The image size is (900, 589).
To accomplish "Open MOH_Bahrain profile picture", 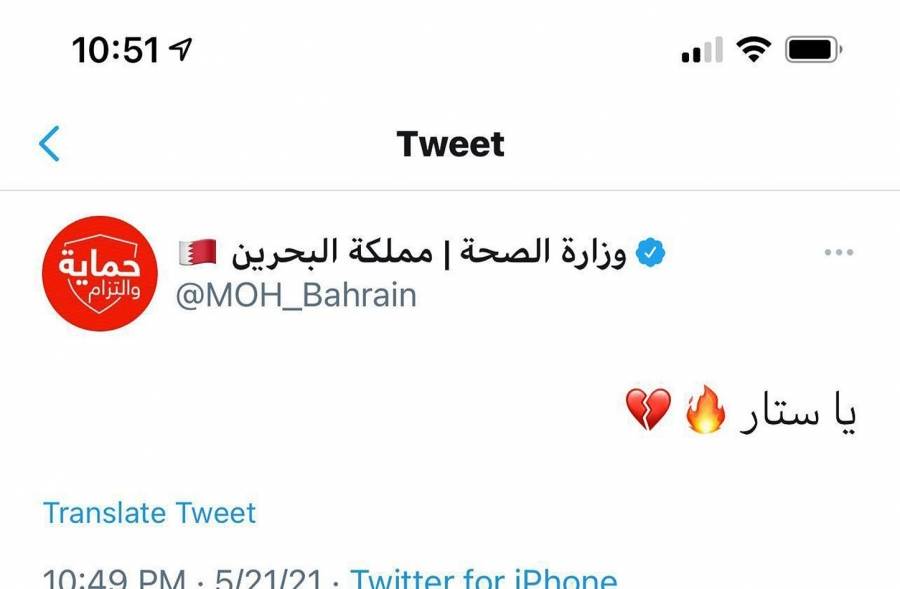I will 100,273.
